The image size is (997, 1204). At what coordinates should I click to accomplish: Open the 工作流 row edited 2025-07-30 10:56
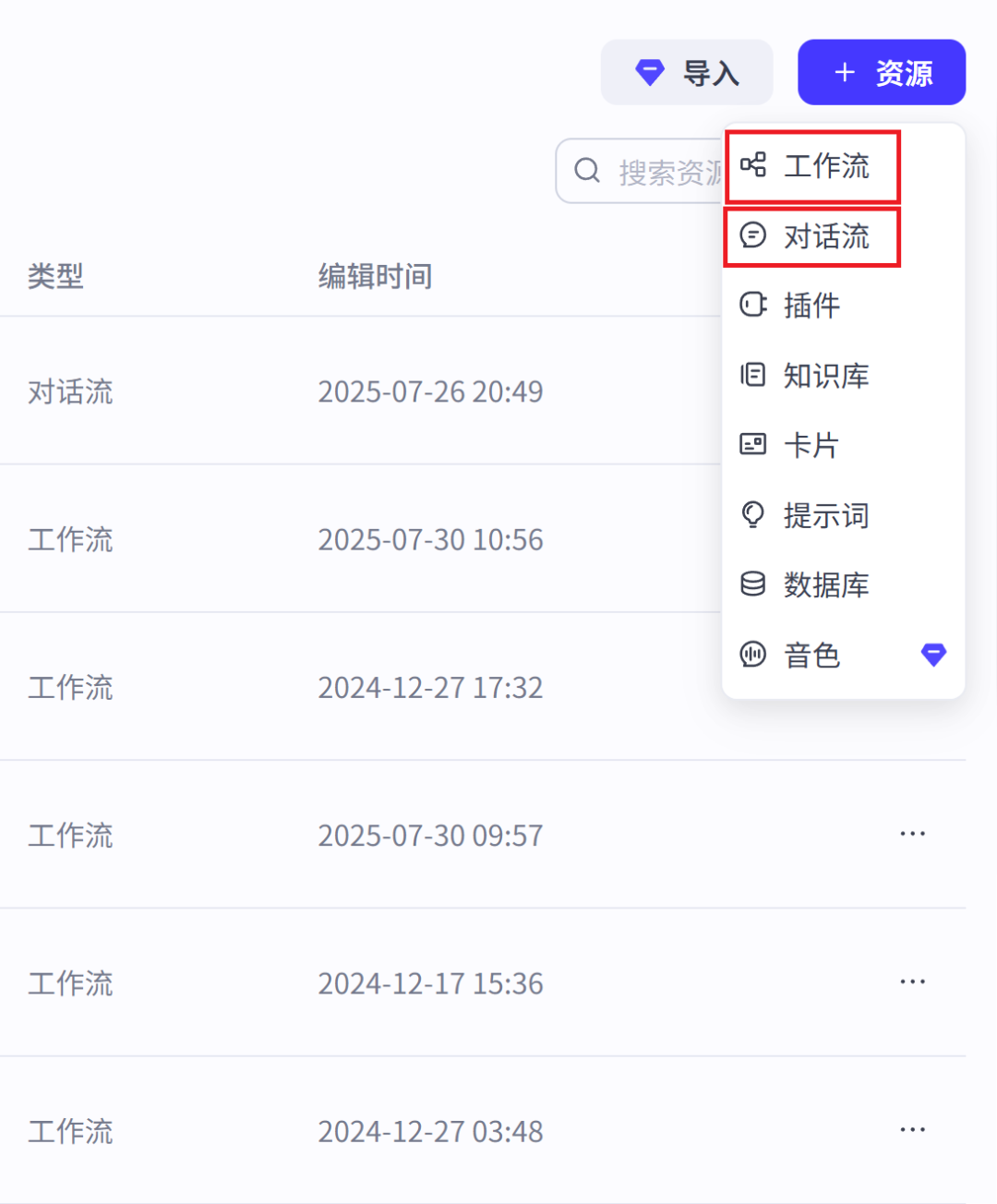tap(360, 539)
